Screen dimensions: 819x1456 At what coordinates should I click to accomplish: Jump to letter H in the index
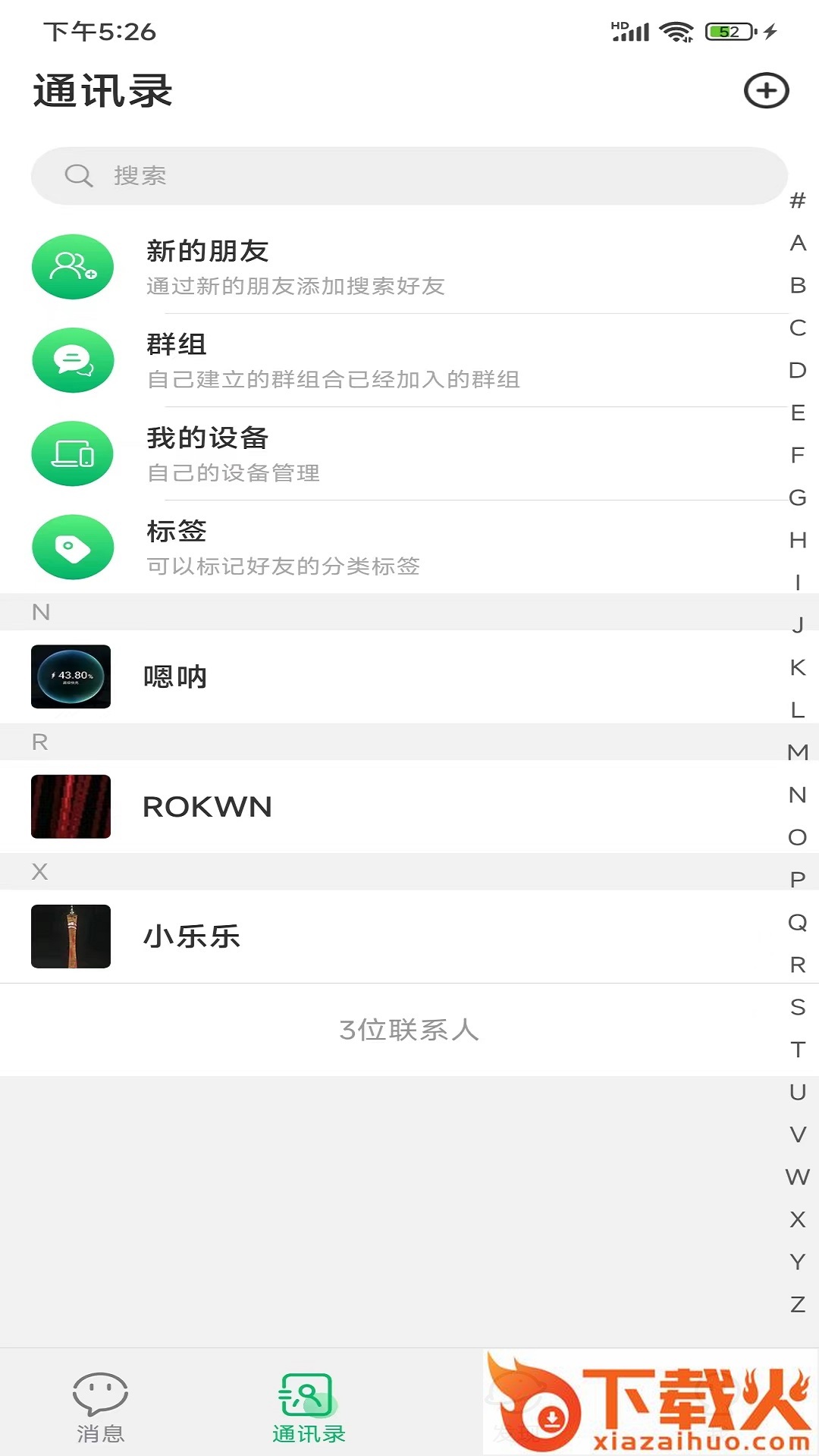(797, 541)
